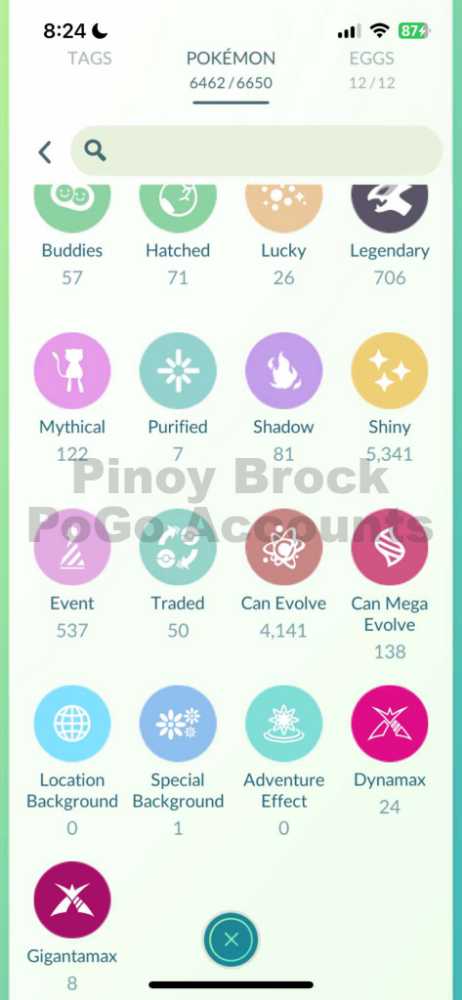462x1000 pixels.
Task: Switch to the Tags tab
Action: pyautogui.click(x=90, y=59)
